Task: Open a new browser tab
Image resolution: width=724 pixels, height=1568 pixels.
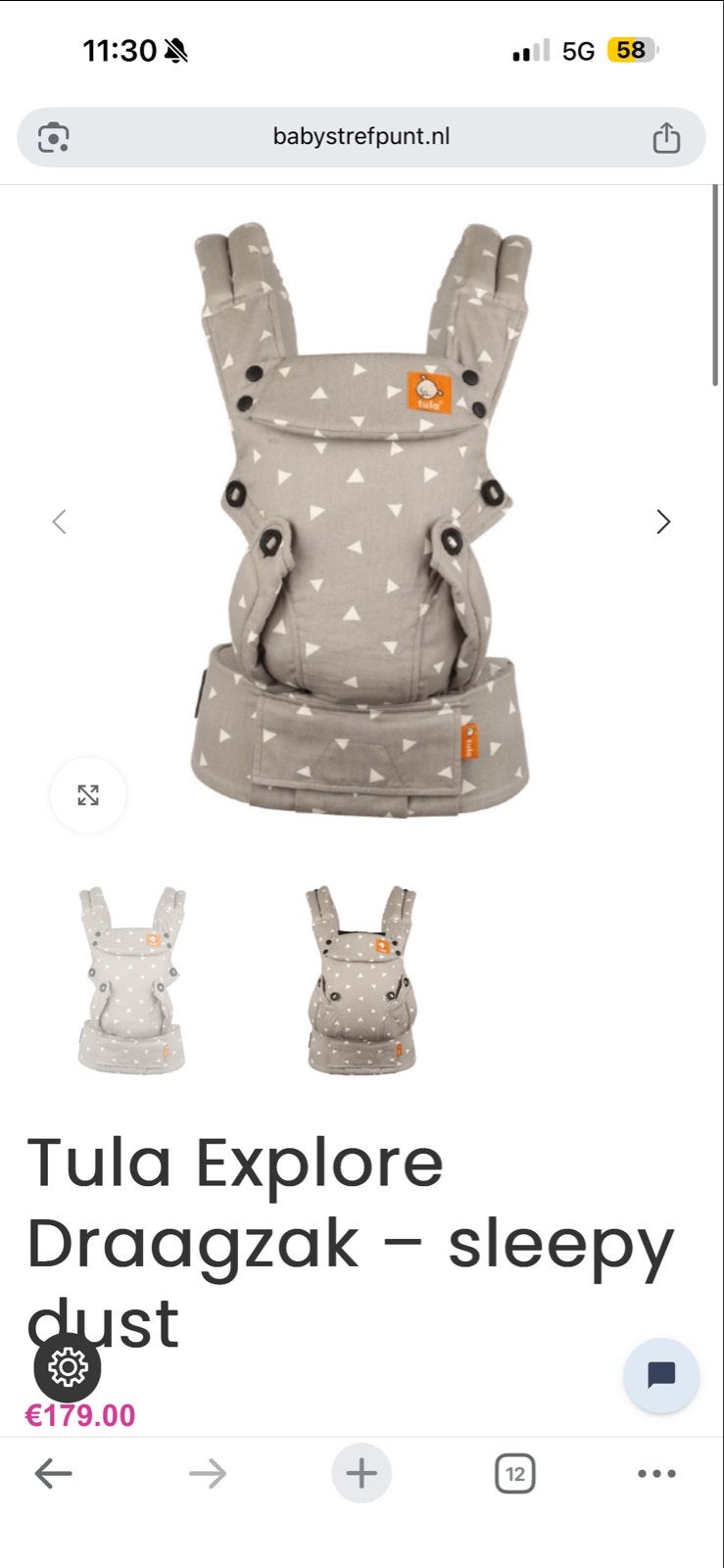Action: [x=362, y=1473]
